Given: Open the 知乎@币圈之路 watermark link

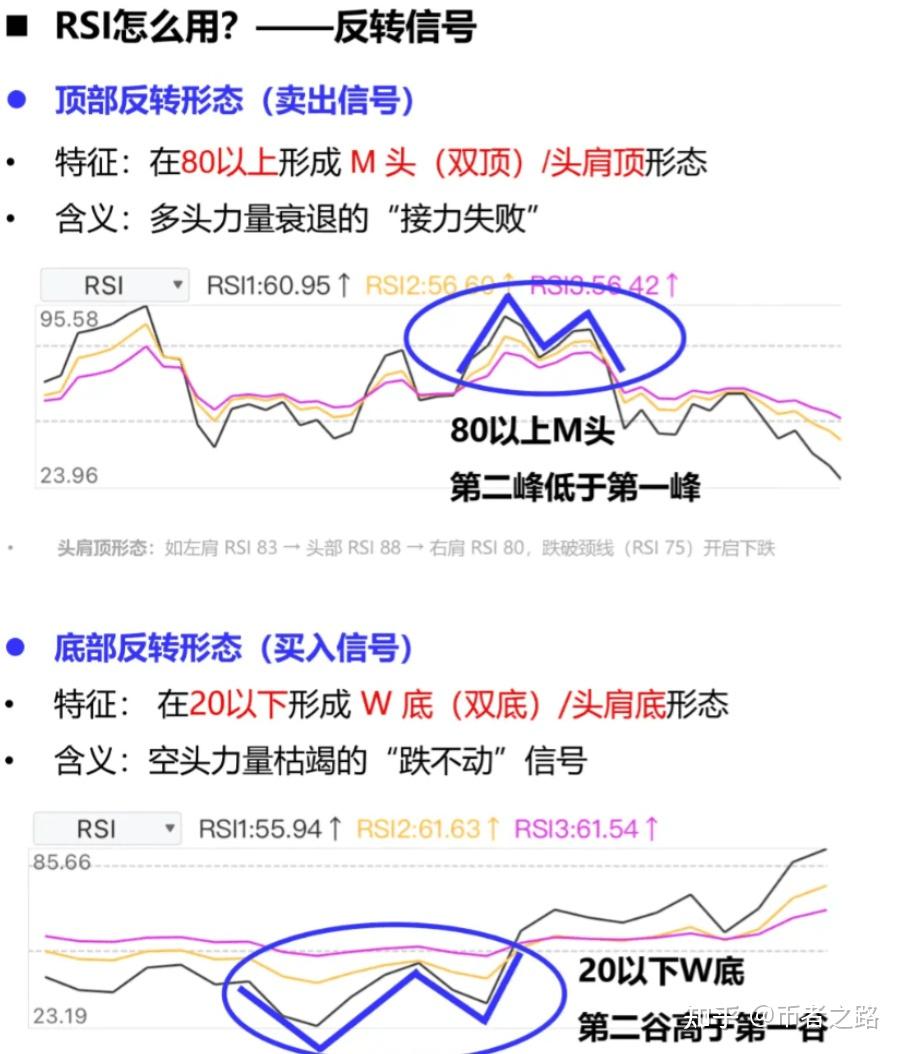Looking at the screenshot, I should pos(780,1017).
